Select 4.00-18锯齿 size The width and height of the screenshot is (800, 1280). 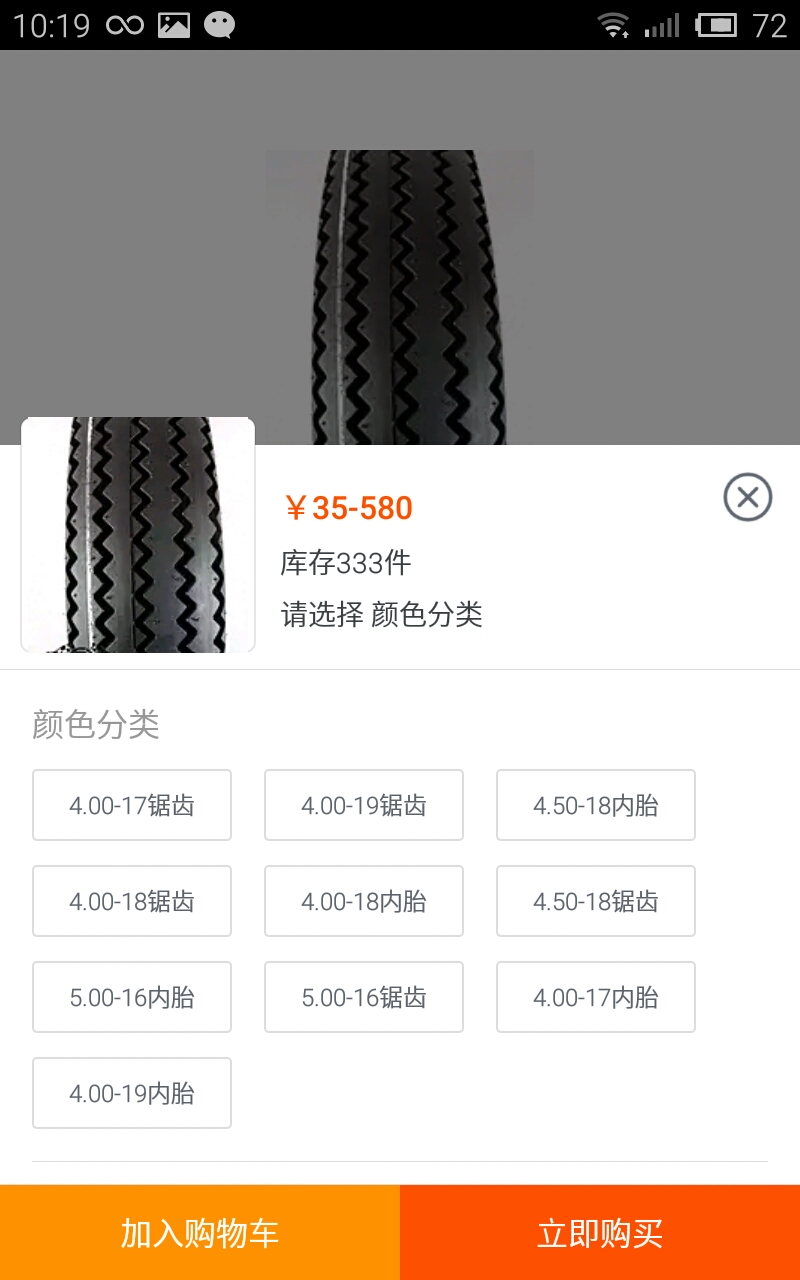[x=132, y=901]
